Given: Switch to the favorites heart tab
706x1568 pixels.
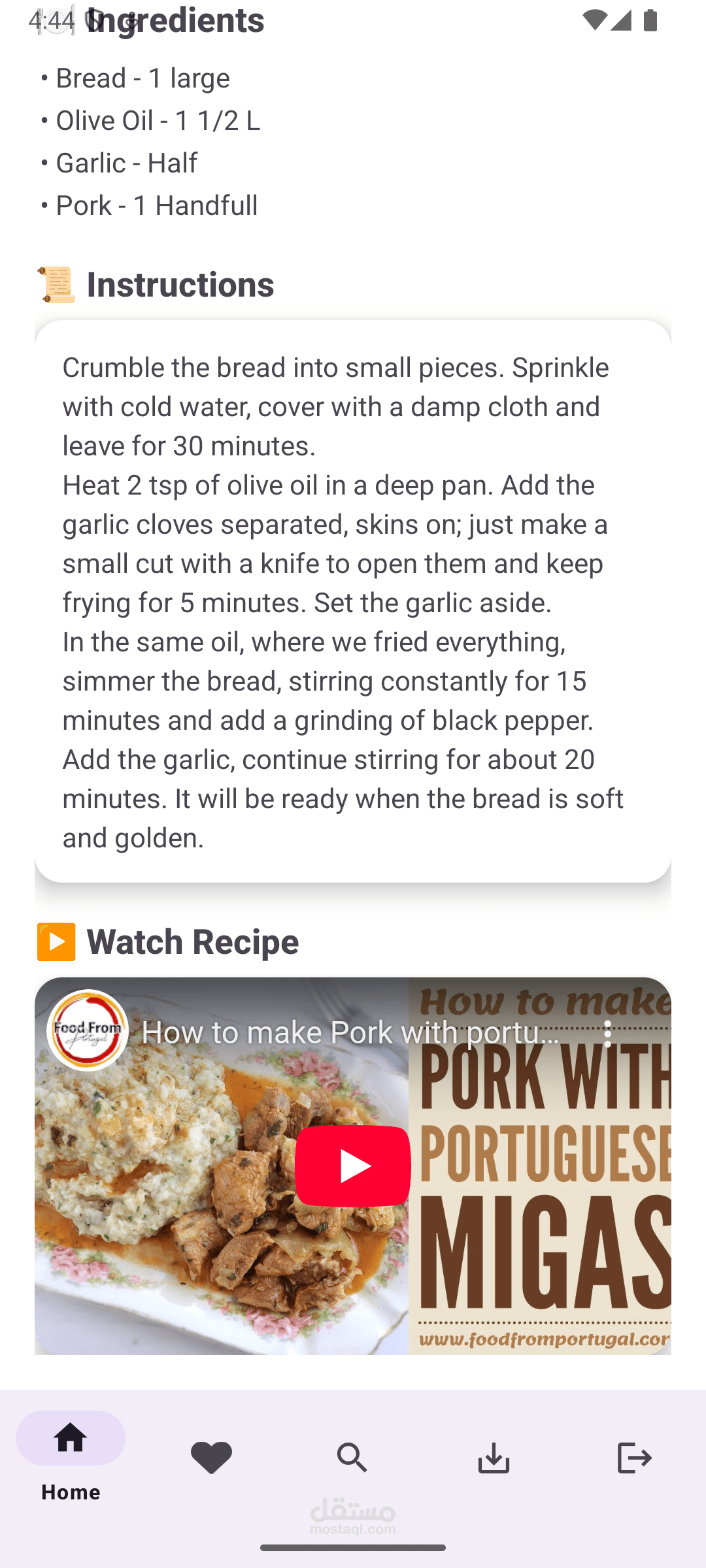Looking at the screenshot, I should [211, 1457].
